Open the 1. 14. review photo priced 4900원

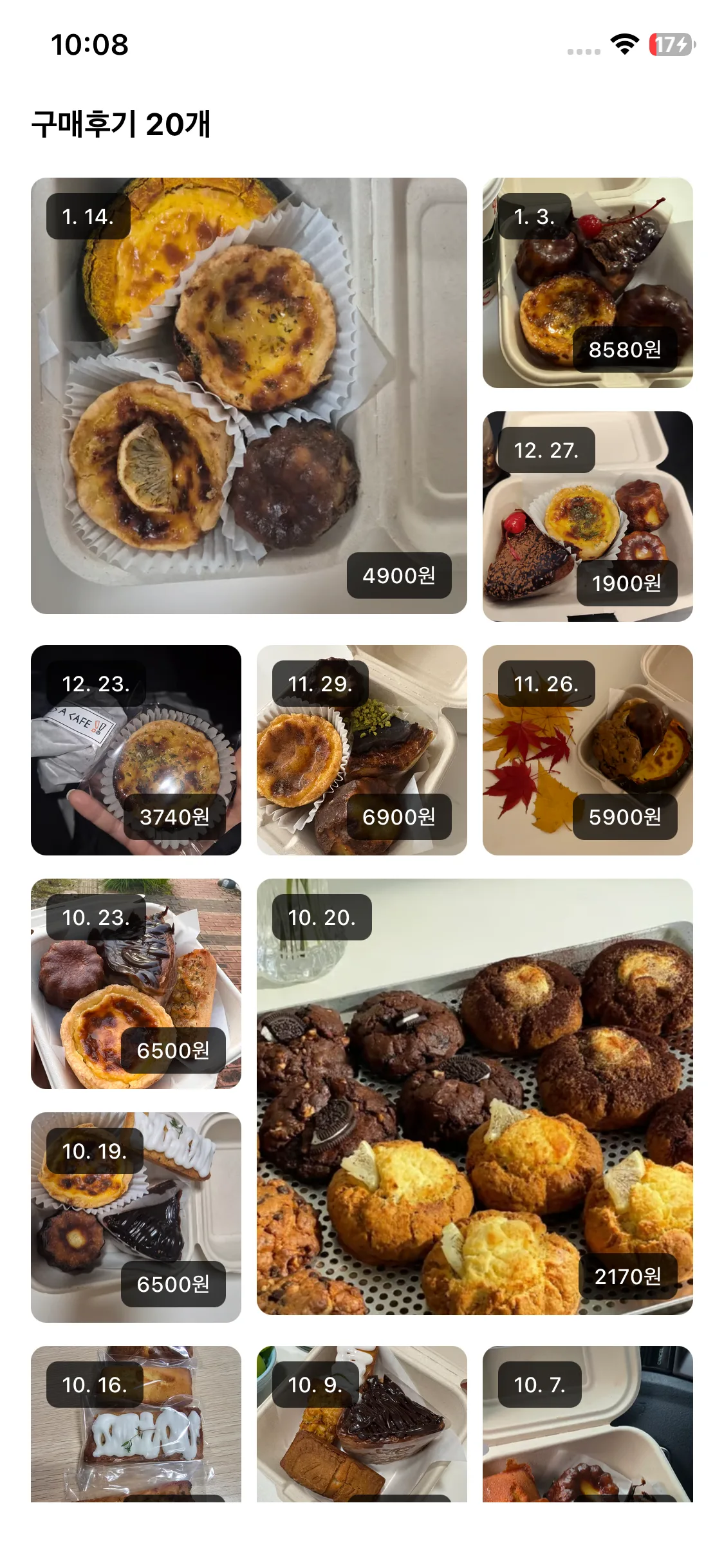(x=248, y=395)
